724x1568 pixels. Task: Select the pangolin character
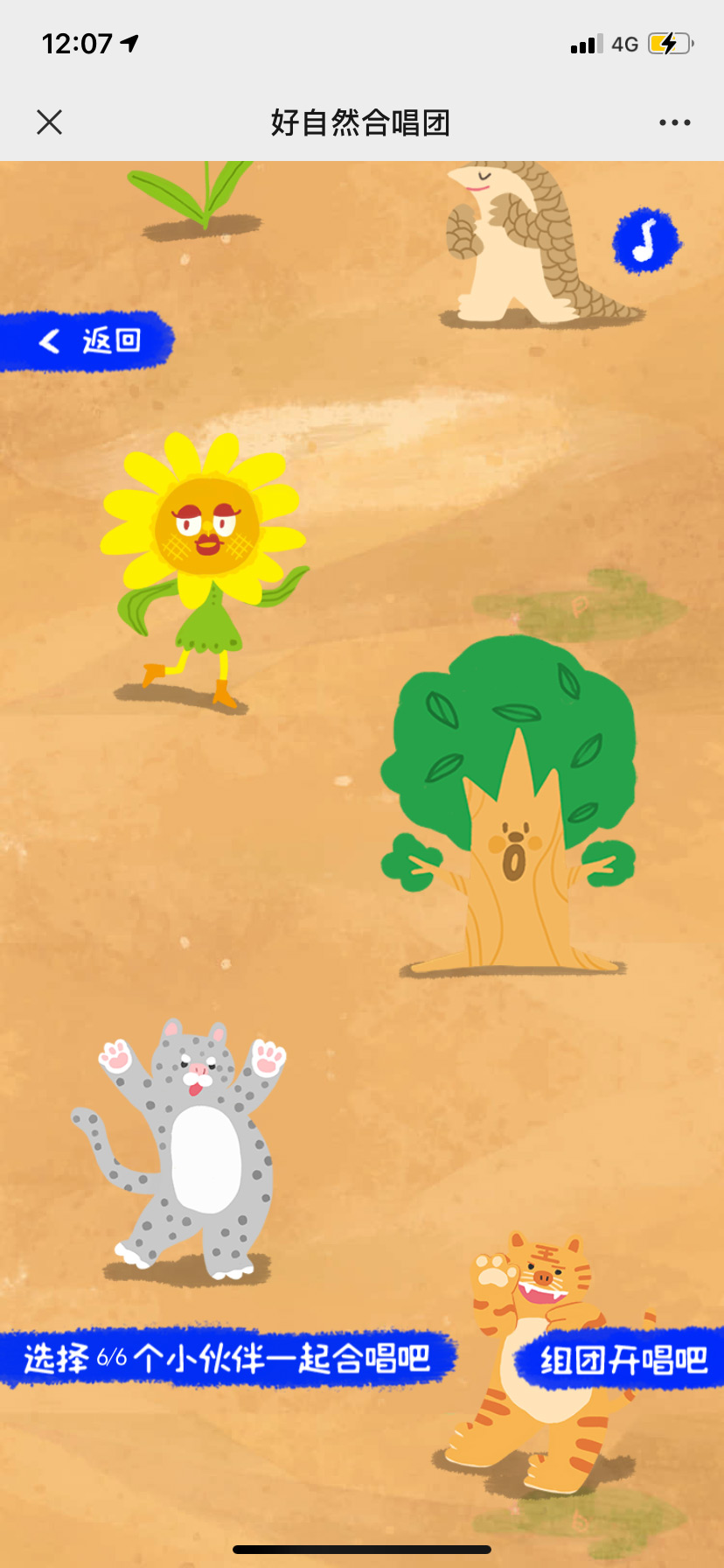pos(516,245)
